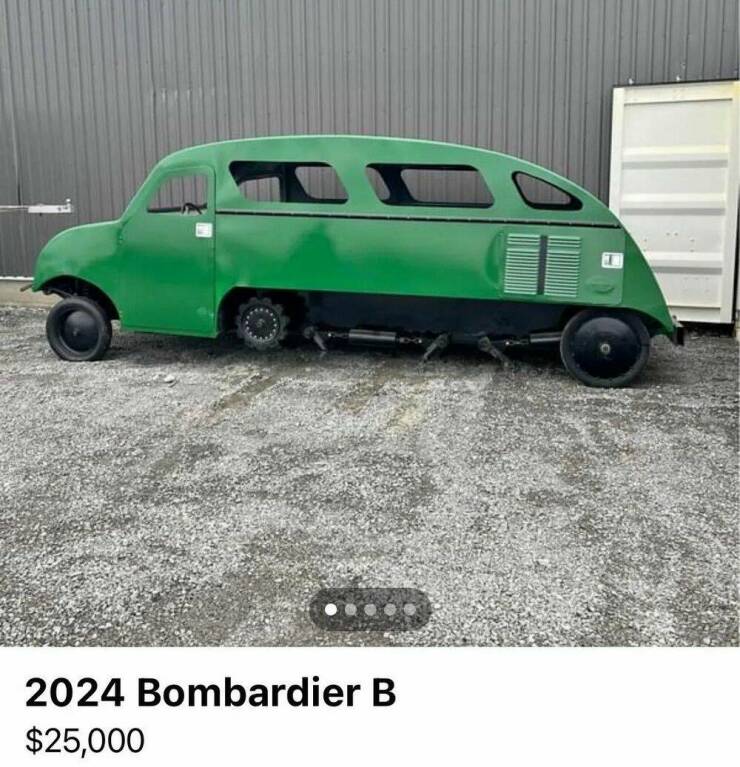Screen dimensions: 740x767
Task: Click the highlighted active photo dot
Action: 331,609
